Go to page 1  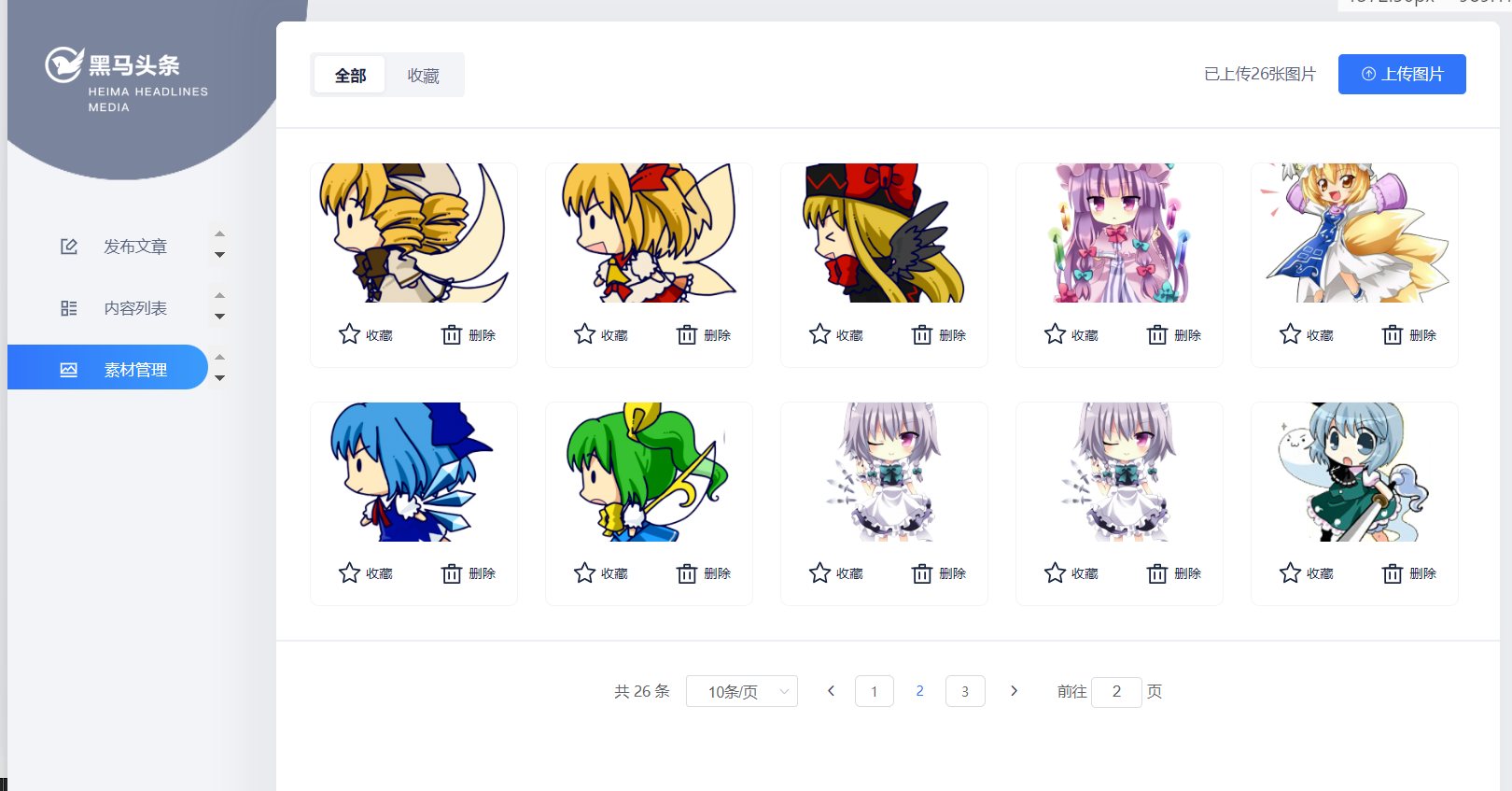click(874, 691)
